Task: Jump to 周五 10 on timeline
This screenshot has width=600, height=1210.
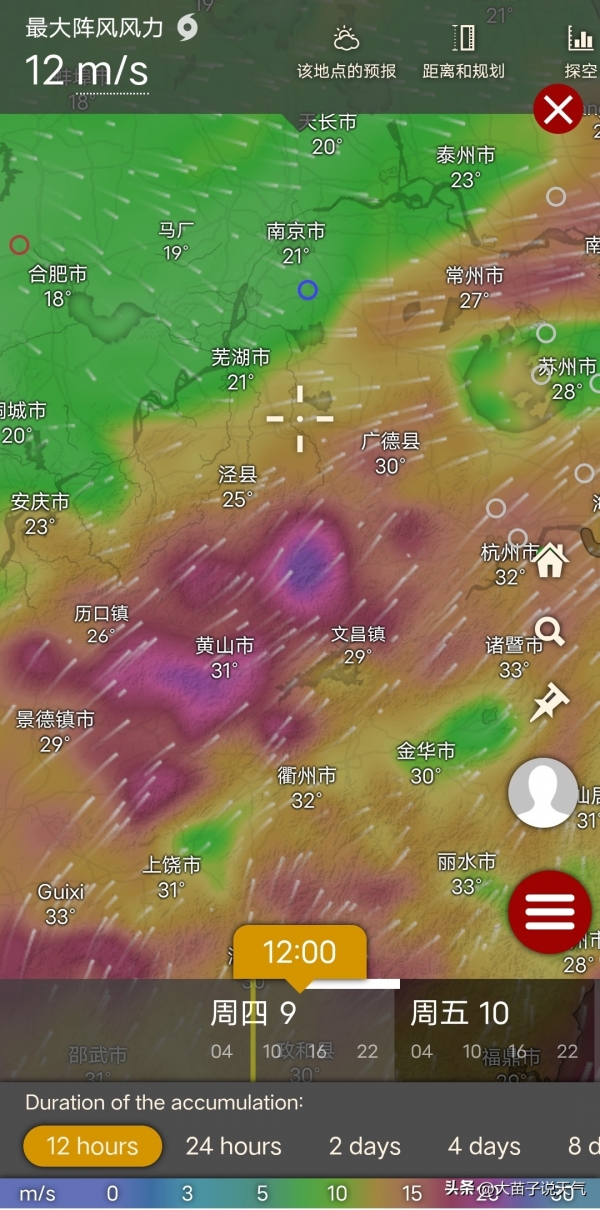Action: (x=460, y=1013)
